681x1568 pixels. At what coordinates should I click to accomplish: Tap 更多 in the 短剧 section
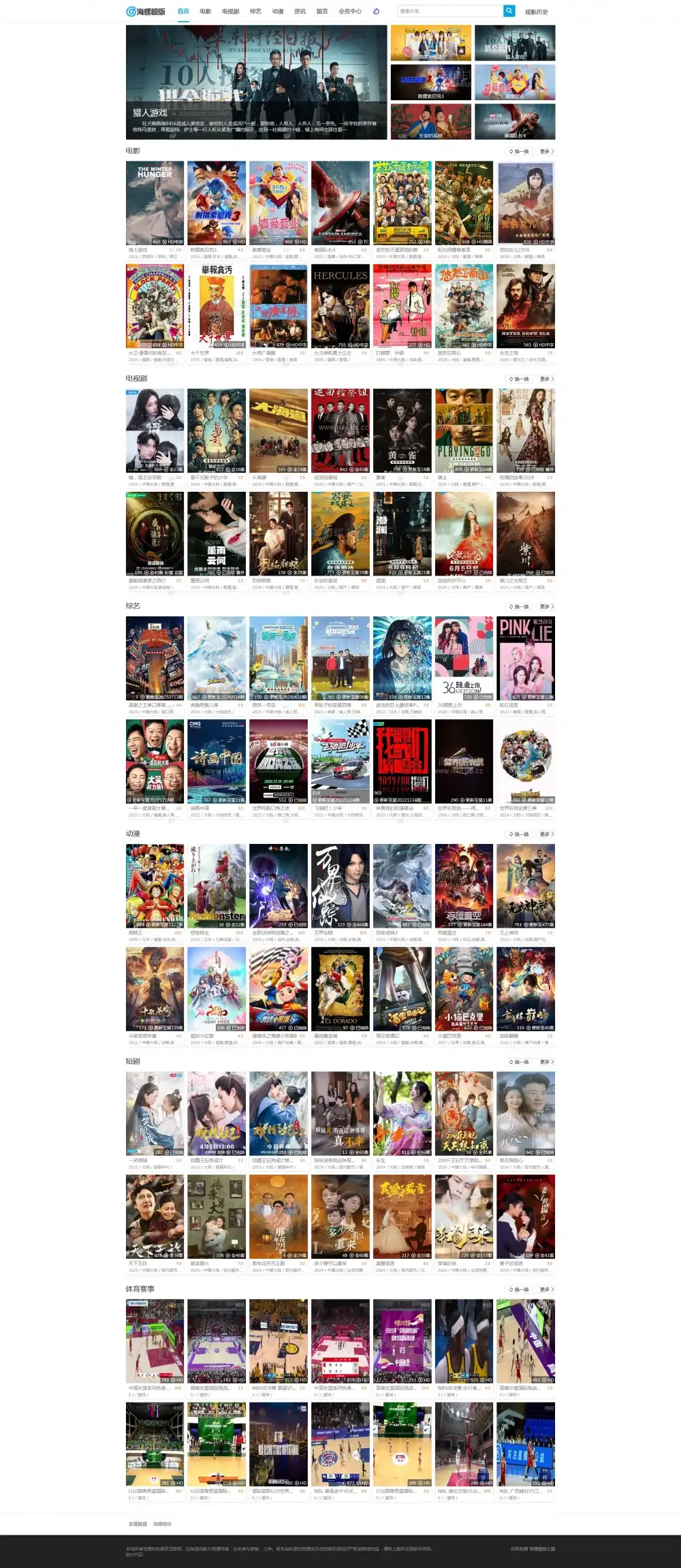pyautogui.click(x=547, y=1062)
